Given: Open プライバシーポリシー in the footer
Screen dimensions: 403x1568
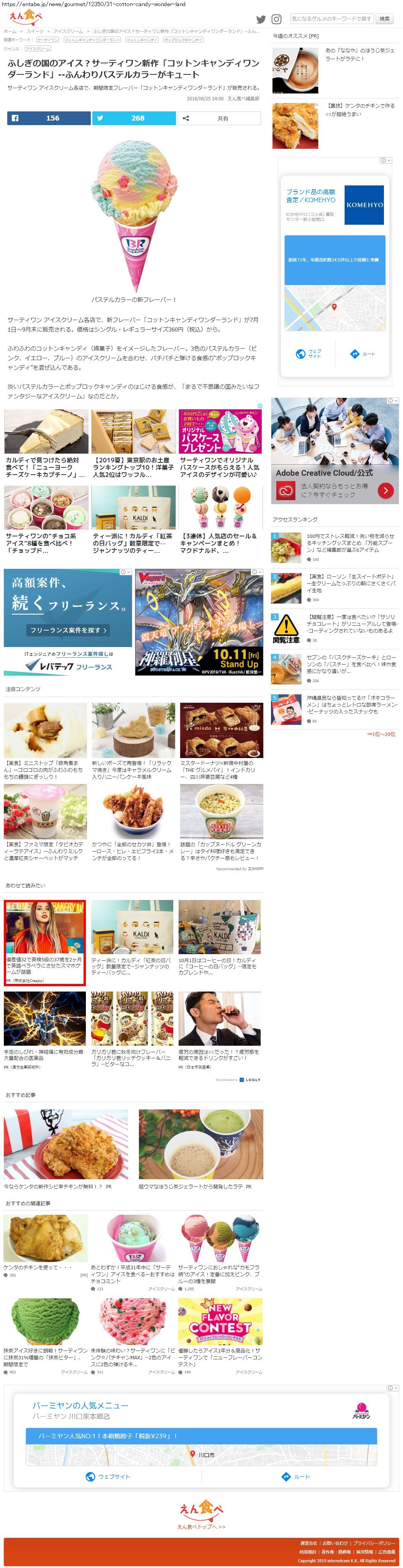Looking at the screenshot, I should 374,1543.
